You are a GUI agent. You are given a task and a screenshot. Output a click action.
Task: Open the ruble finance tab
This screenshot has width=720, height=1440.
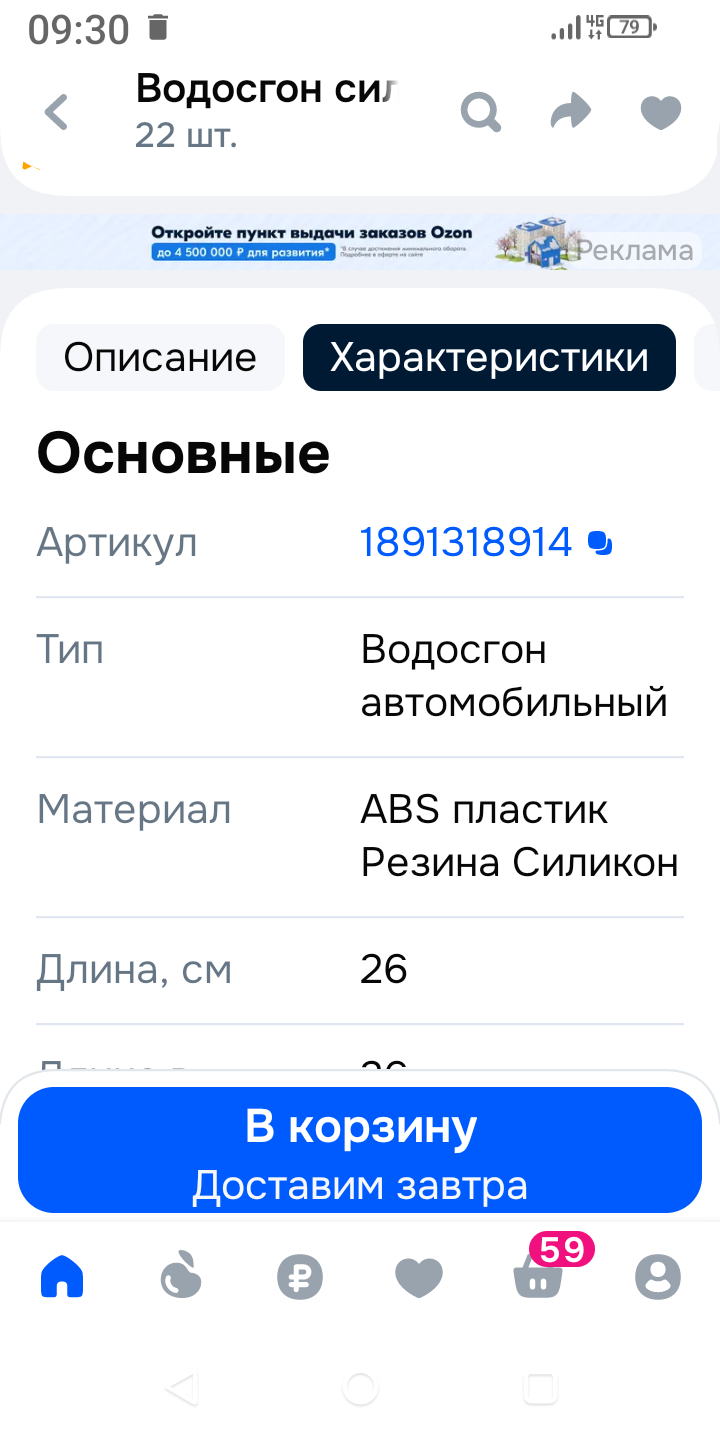click(300, 1277)
